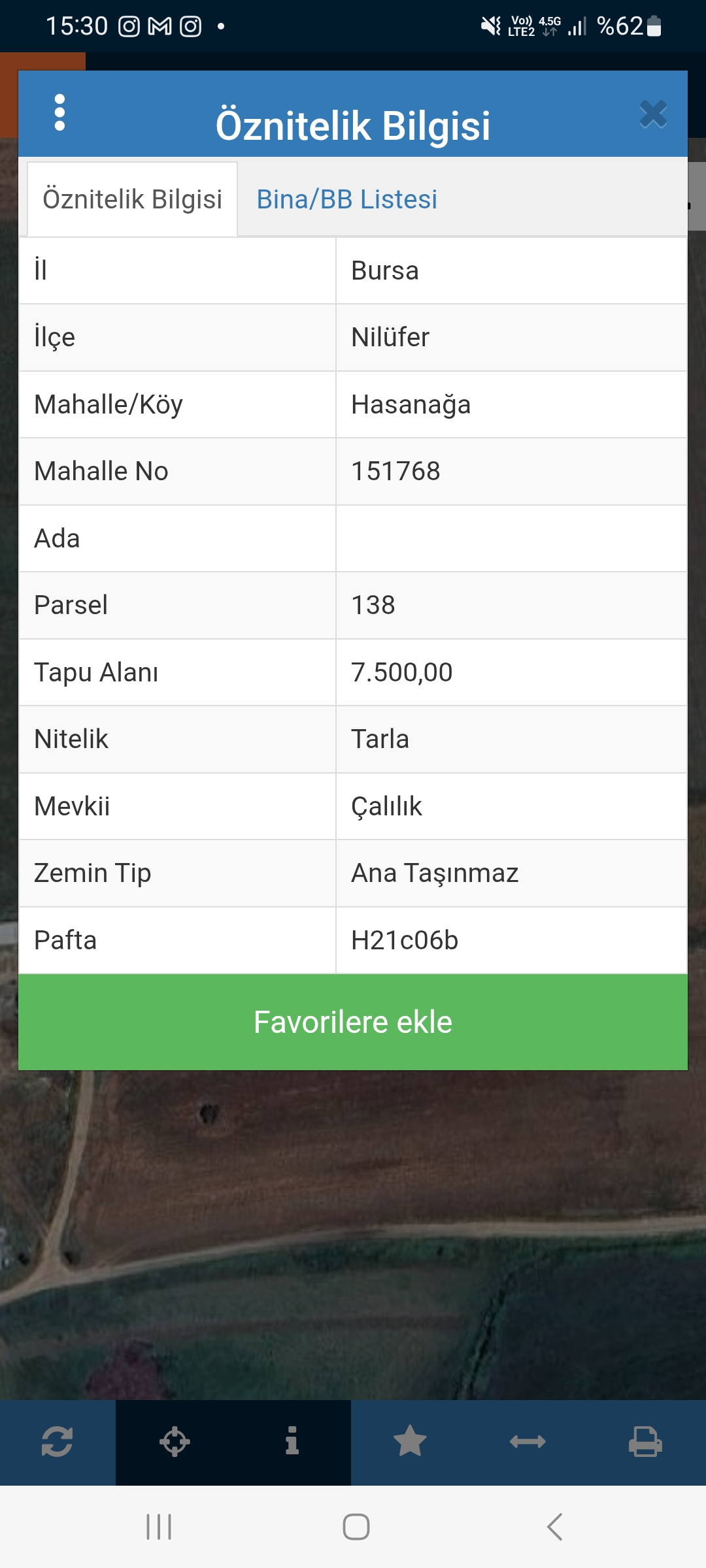The width and height of the screenshot is (706, 1568).
Task: Tap the printer icon
Action: (x=645, y=1442)
